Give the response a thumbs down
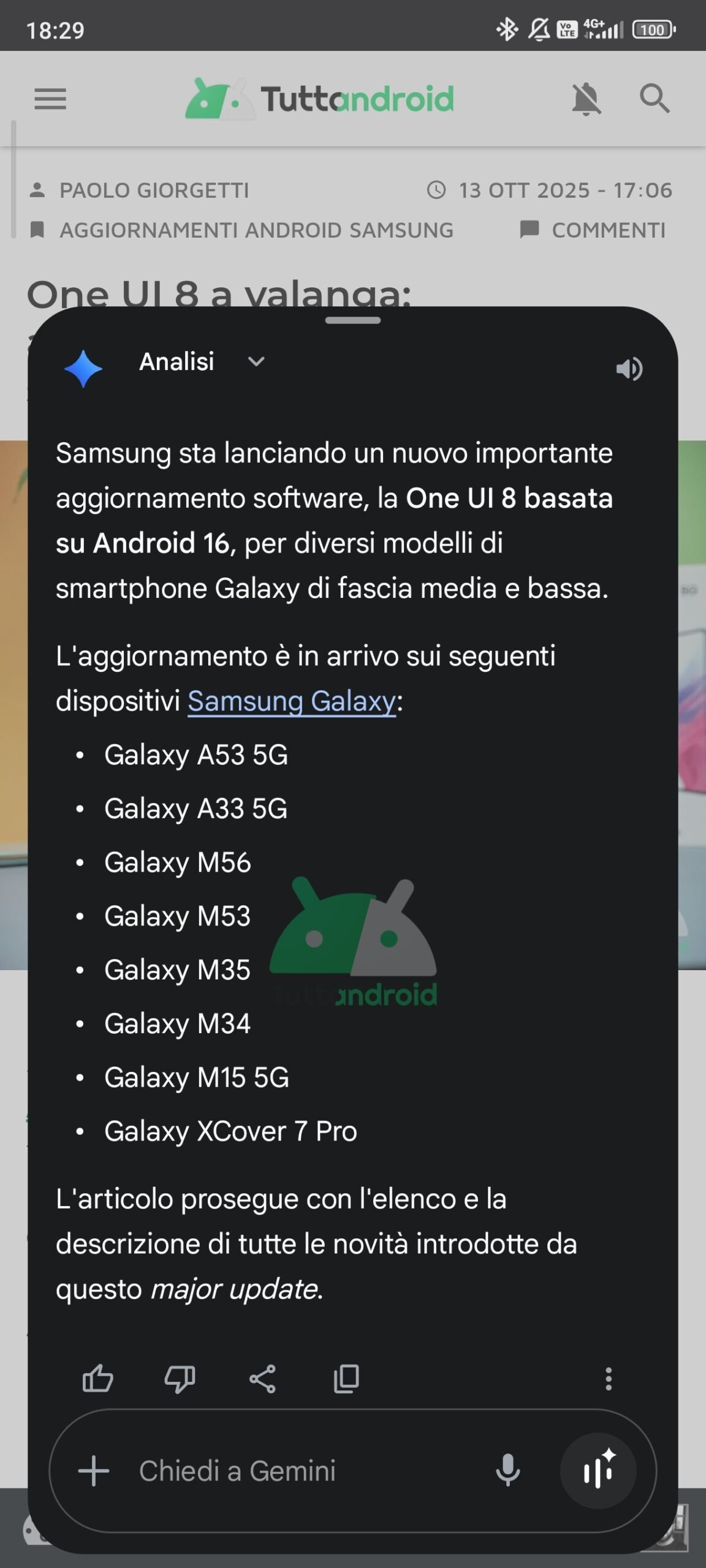 [x=180, y=1379]
